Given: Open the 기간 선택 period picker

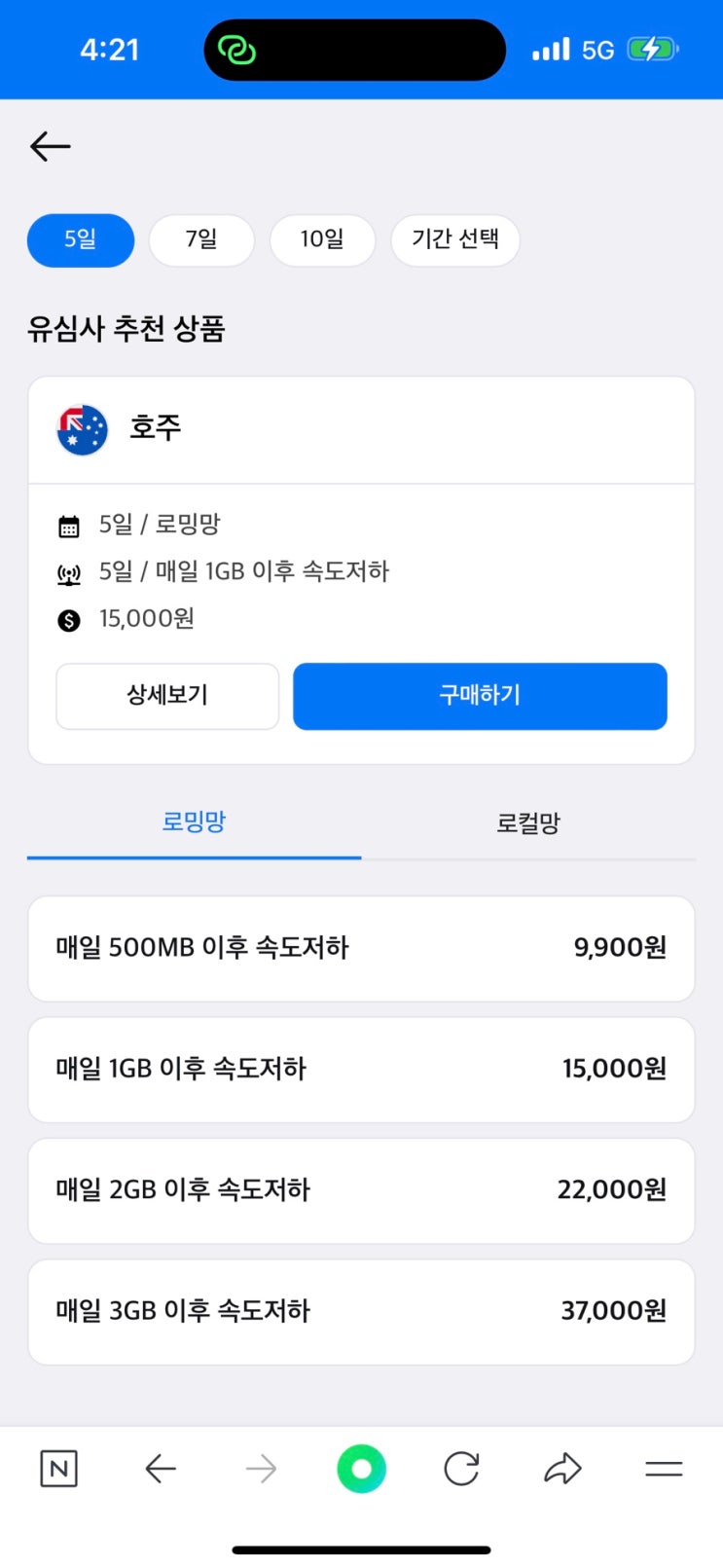Looking at the screenshot, I should coord(454,239).
